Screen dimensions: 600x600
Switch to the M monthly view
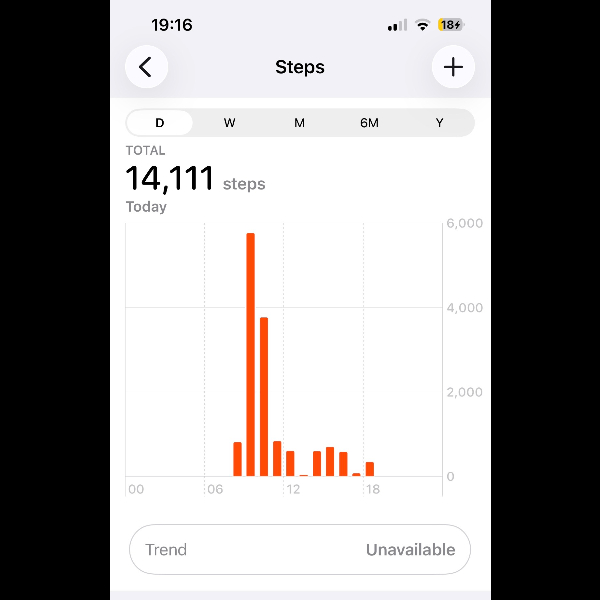tap(299, 123)
